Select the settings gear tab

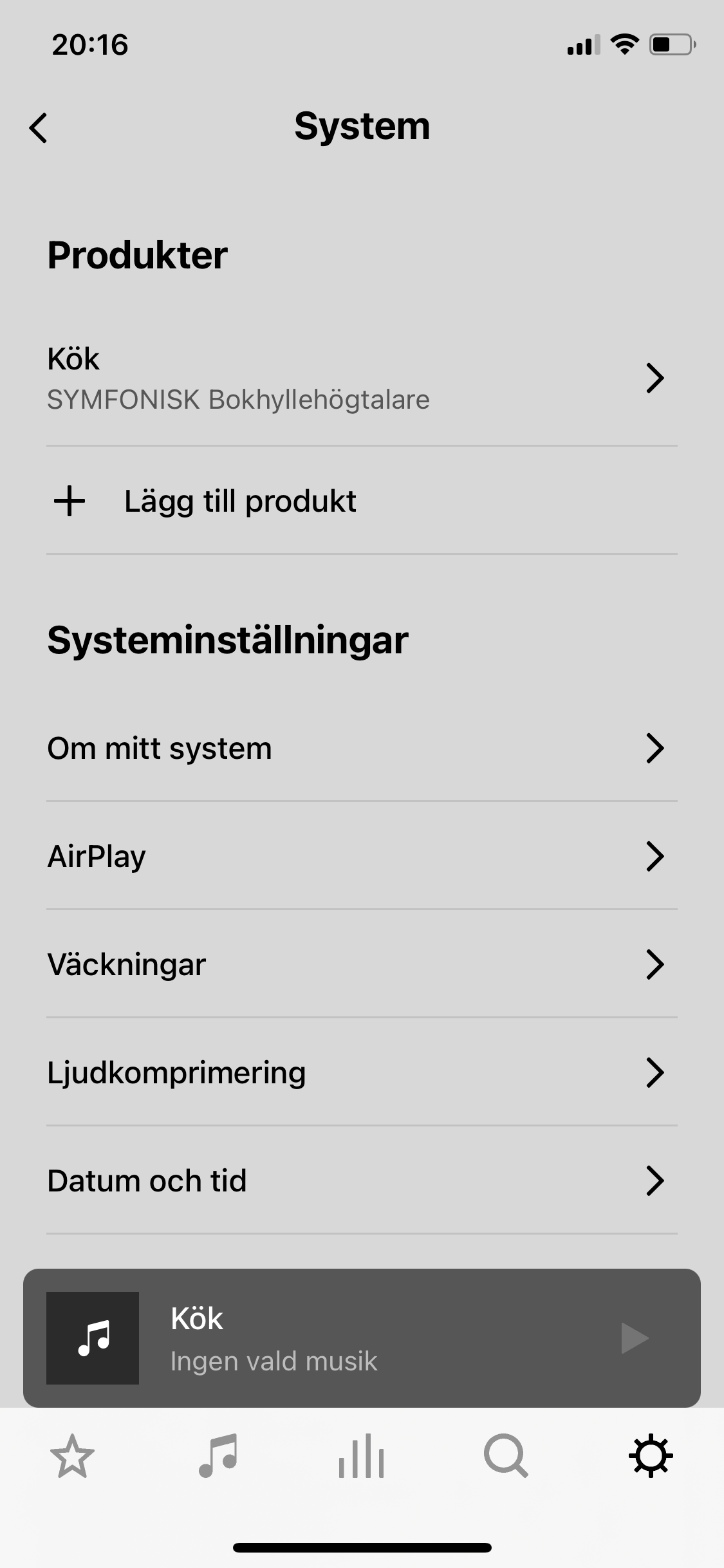651,1456
